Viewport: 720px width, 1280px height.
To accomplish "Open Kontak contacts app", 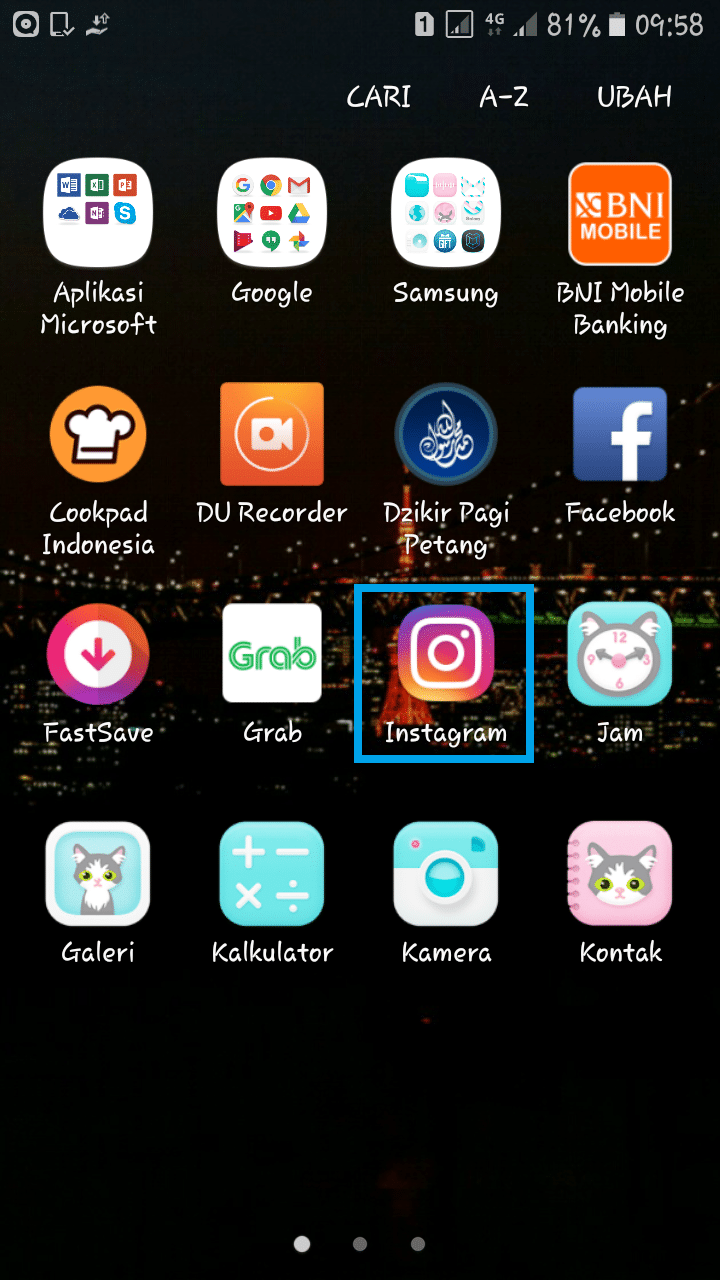I will click(x=620, y=873).
